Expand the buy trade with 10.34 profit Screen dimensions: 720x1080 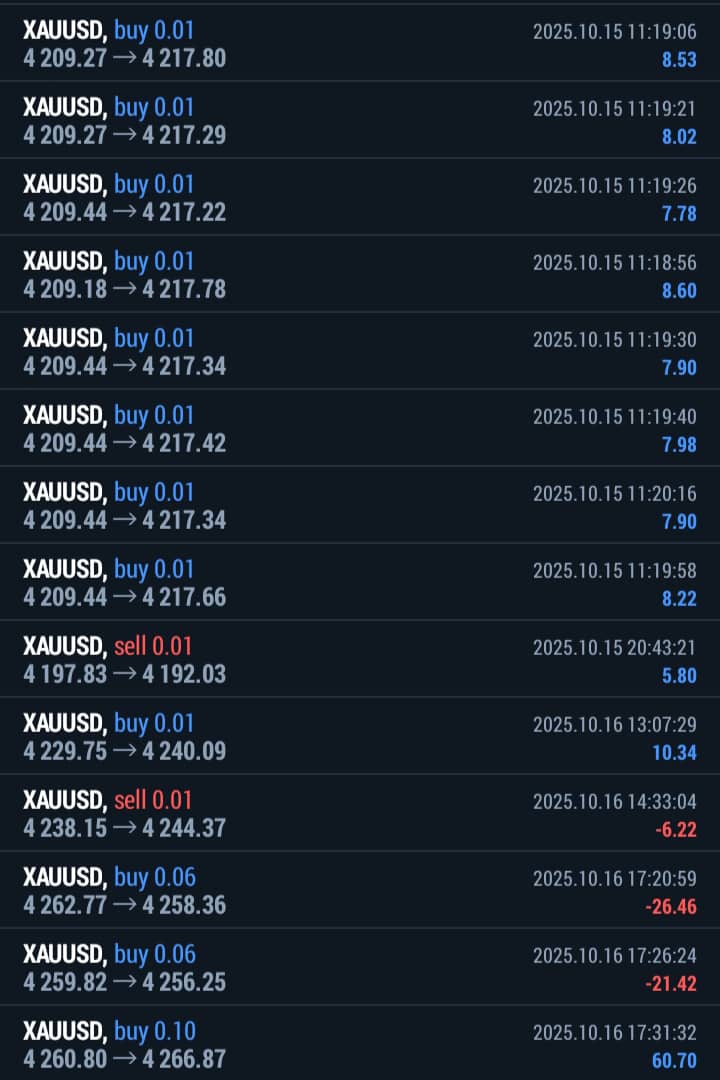(360, 737)
